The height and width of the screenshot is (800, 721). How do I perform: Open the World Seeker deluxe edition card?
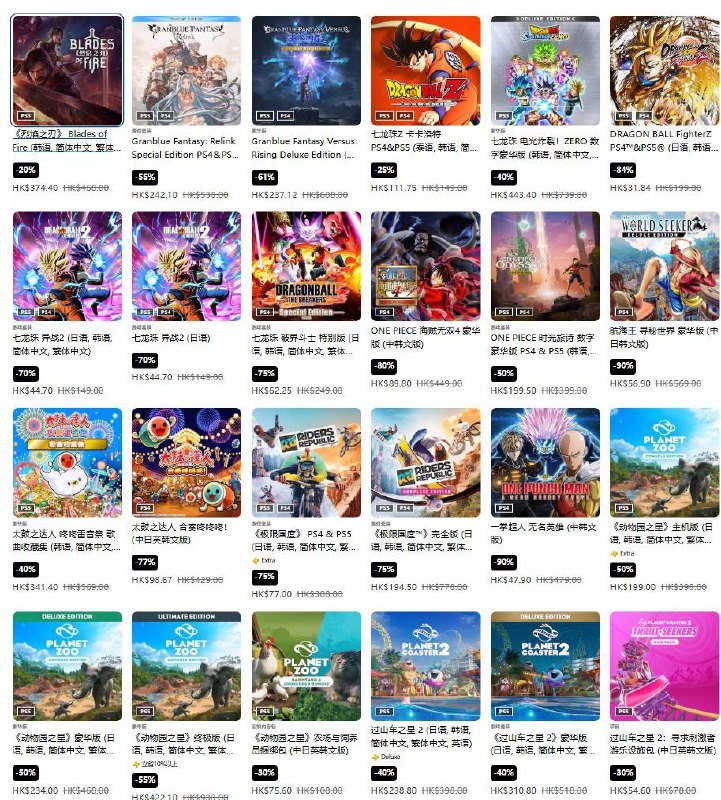click(x=664, y=265)
